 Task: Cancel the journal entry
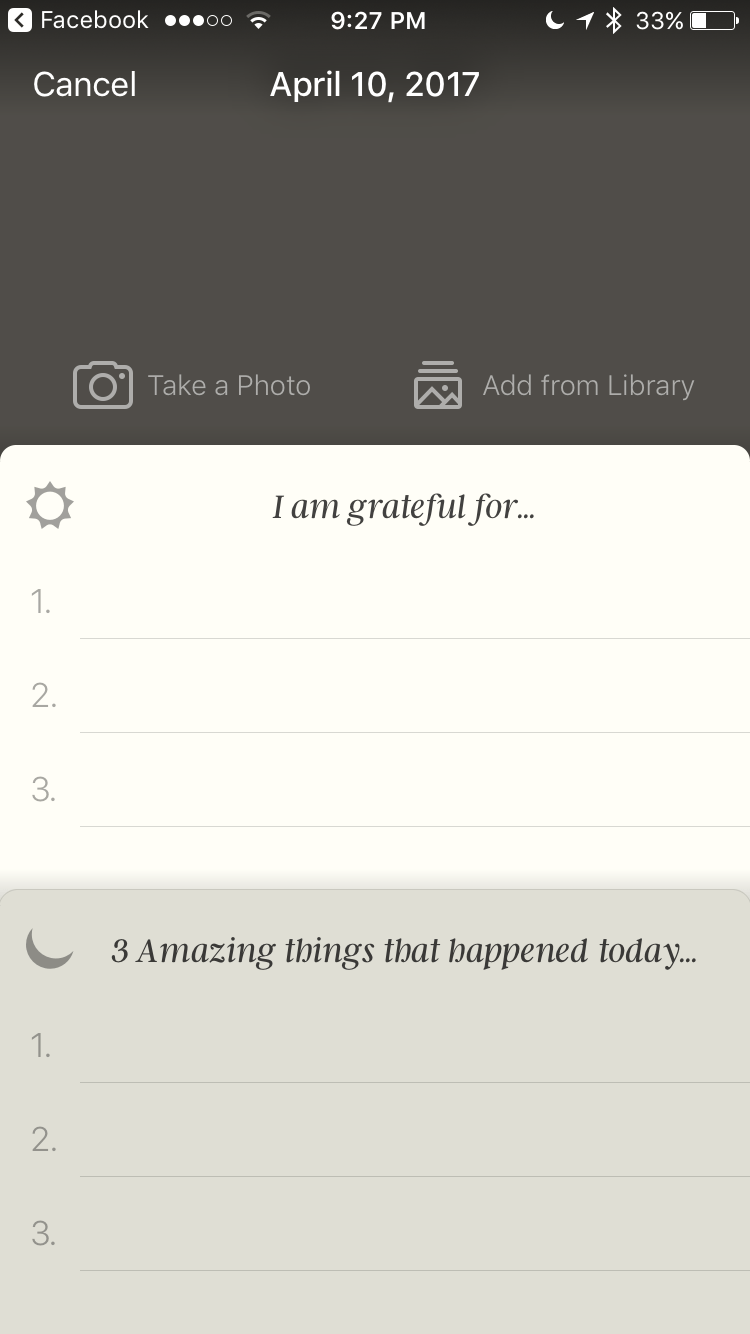[85, 84]
